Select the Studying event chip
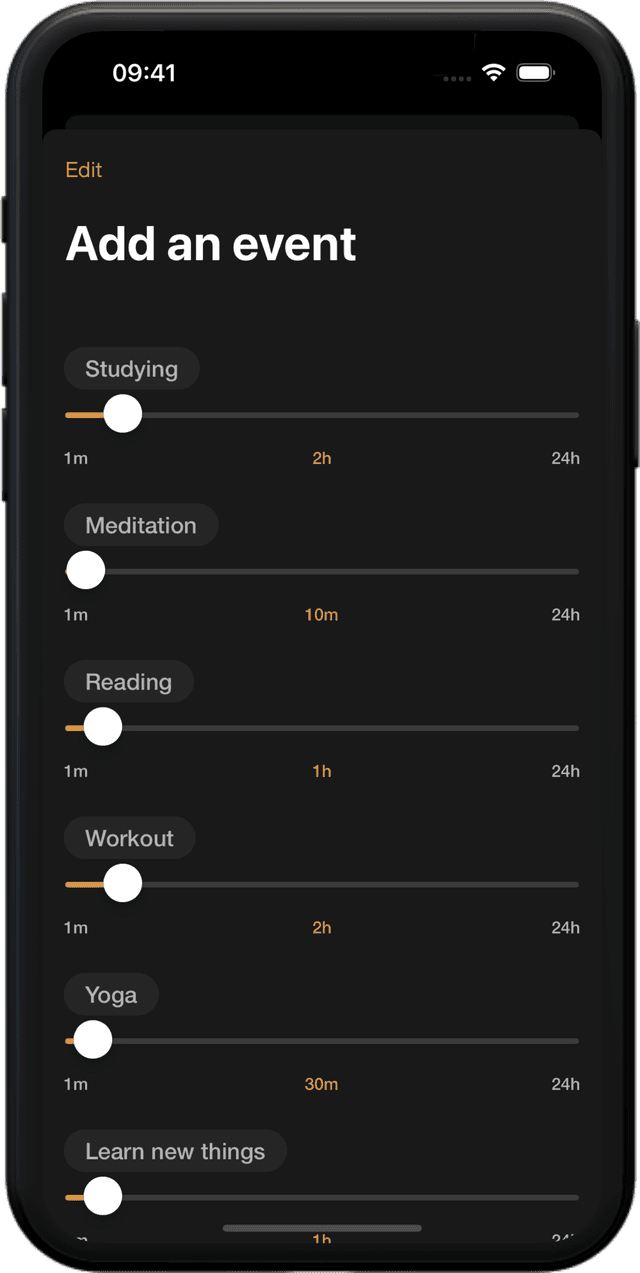This screenshot has width=640, height=1273. (x=132, y=369)
